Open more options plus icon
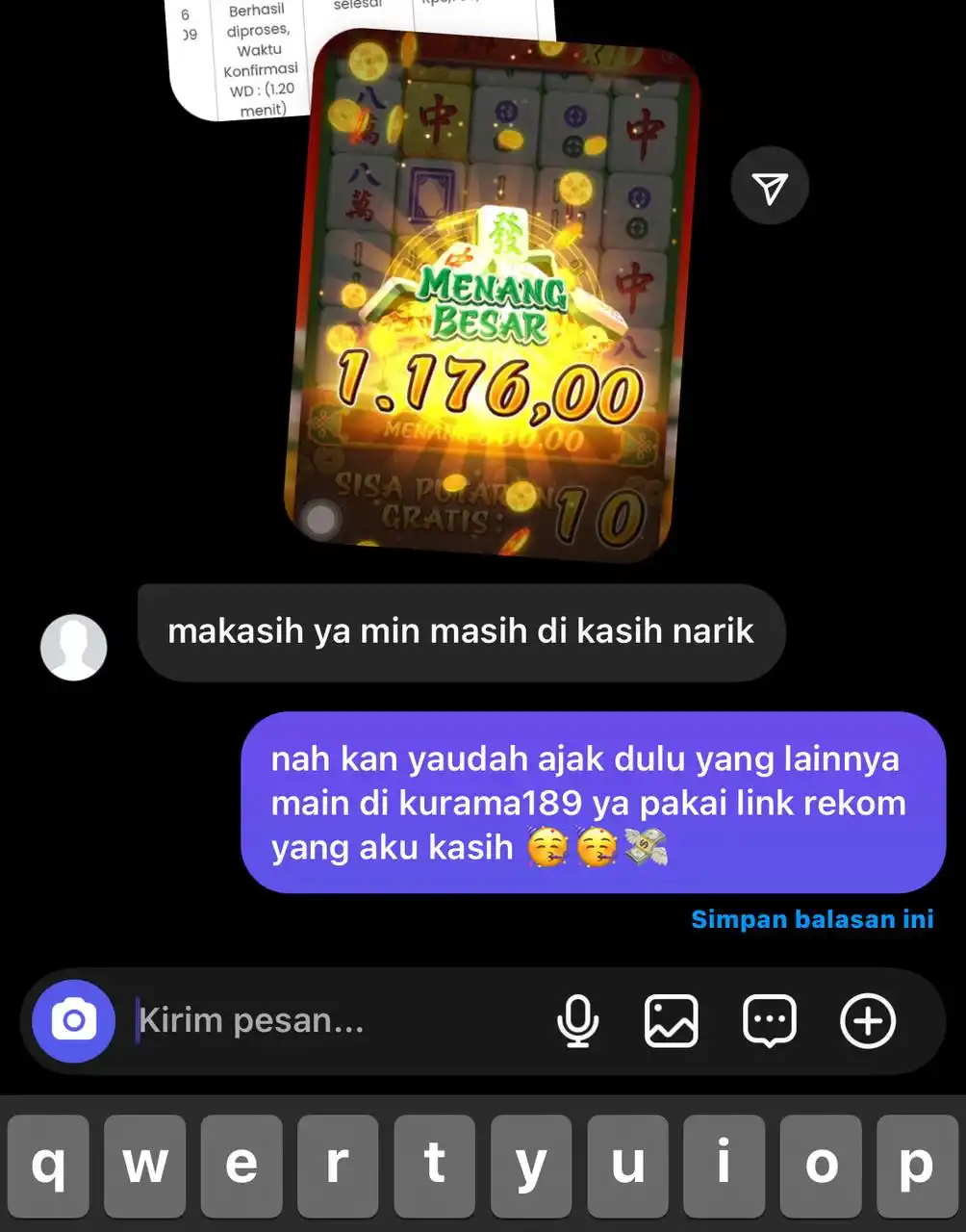Viewport: 966px width, 1232px height. (868, 1021)
